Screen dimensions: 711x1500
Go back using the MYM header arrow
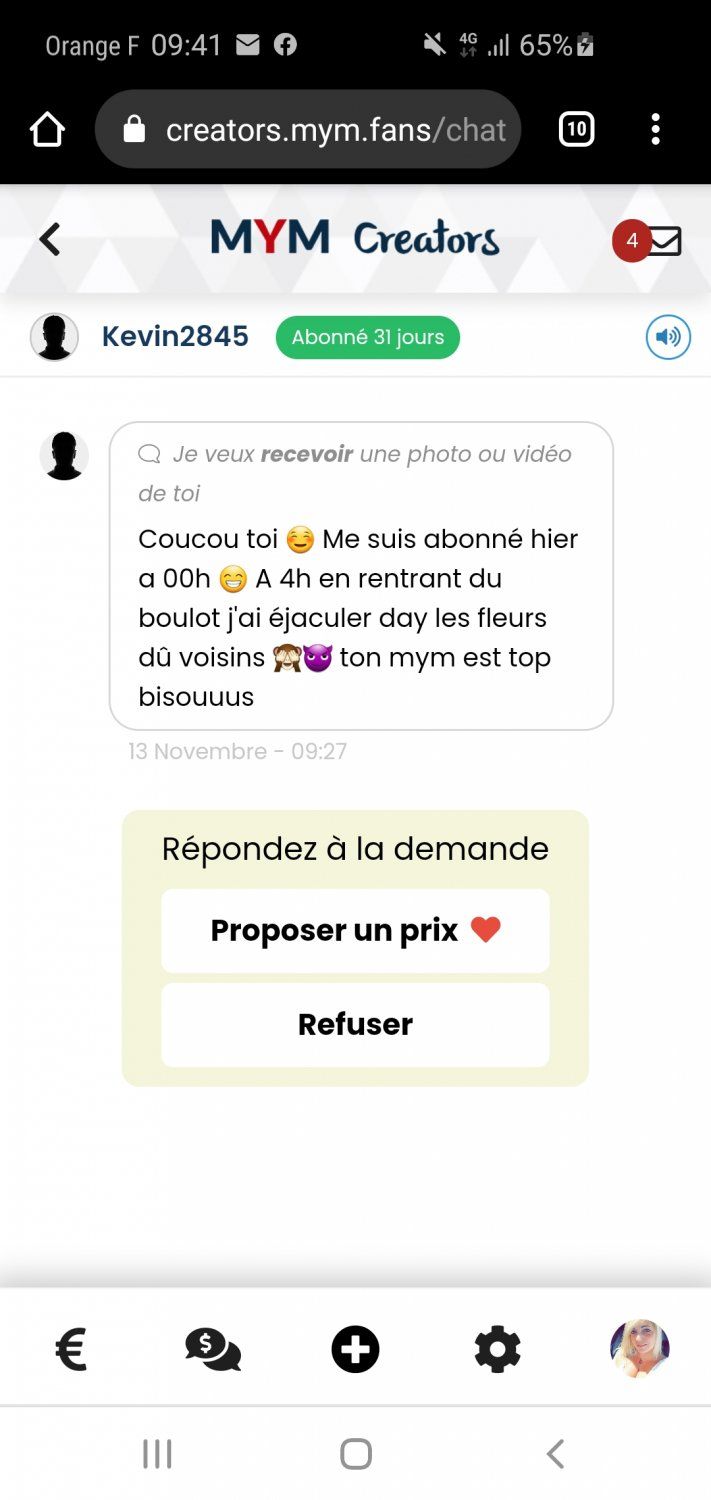pos(50,240)
